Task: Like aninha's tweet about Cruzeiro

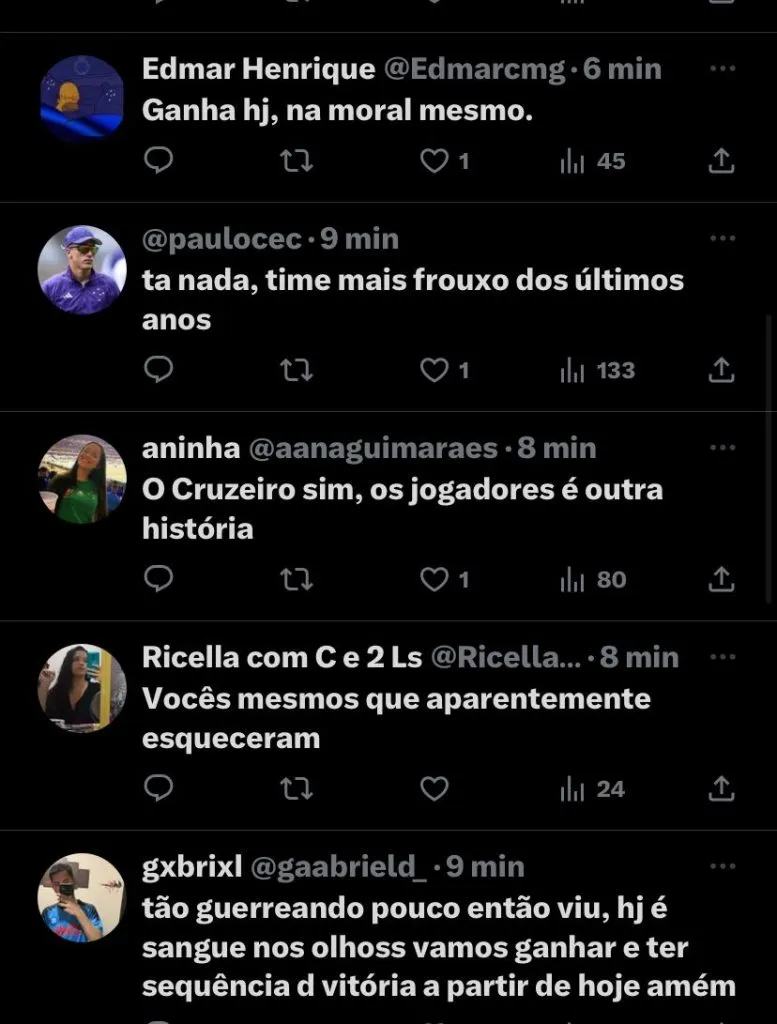Action: [x=434, y=579]
